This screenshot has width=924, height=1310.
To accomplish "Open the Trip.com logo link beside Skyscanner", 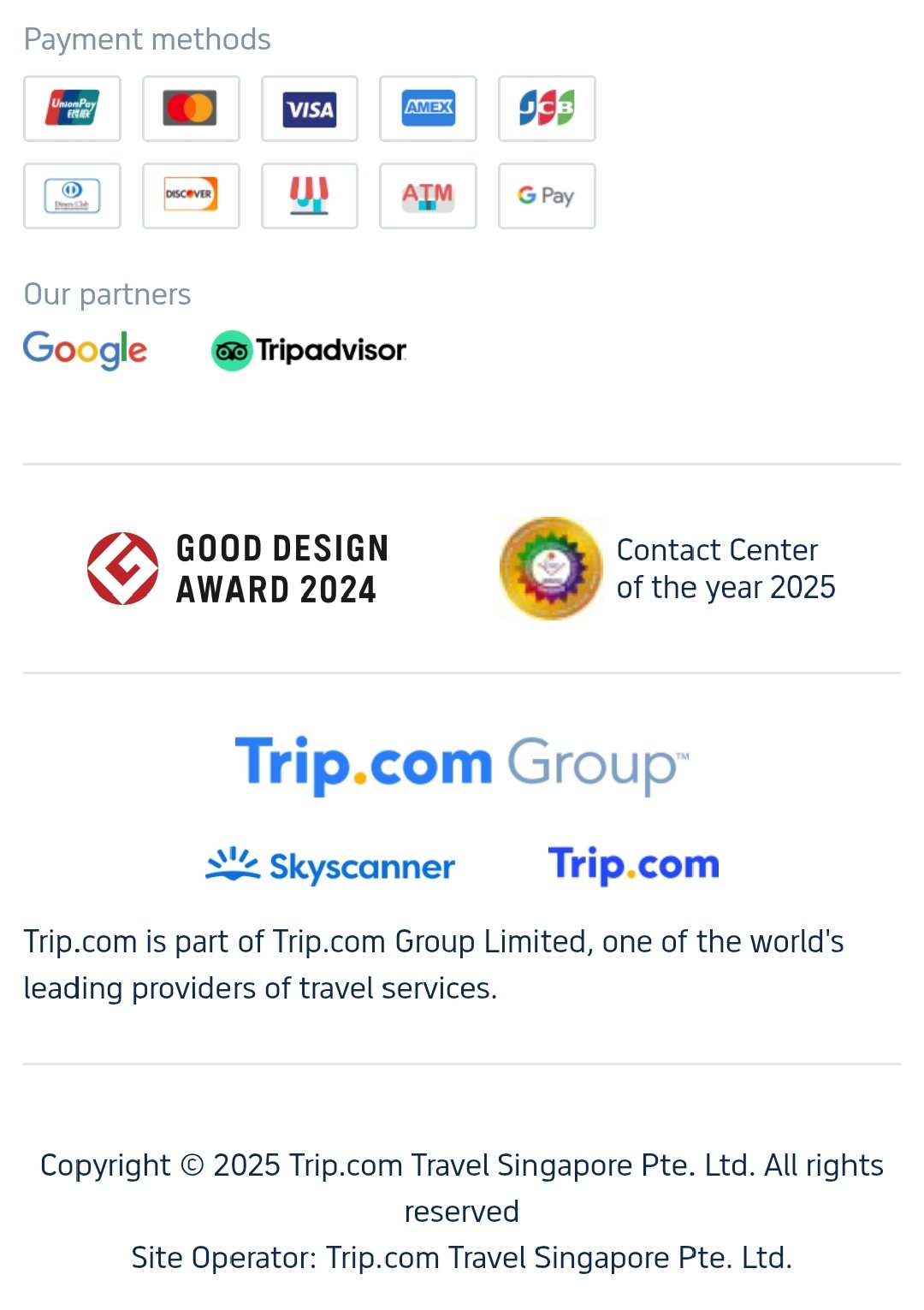I will click(x=633, y=864).
